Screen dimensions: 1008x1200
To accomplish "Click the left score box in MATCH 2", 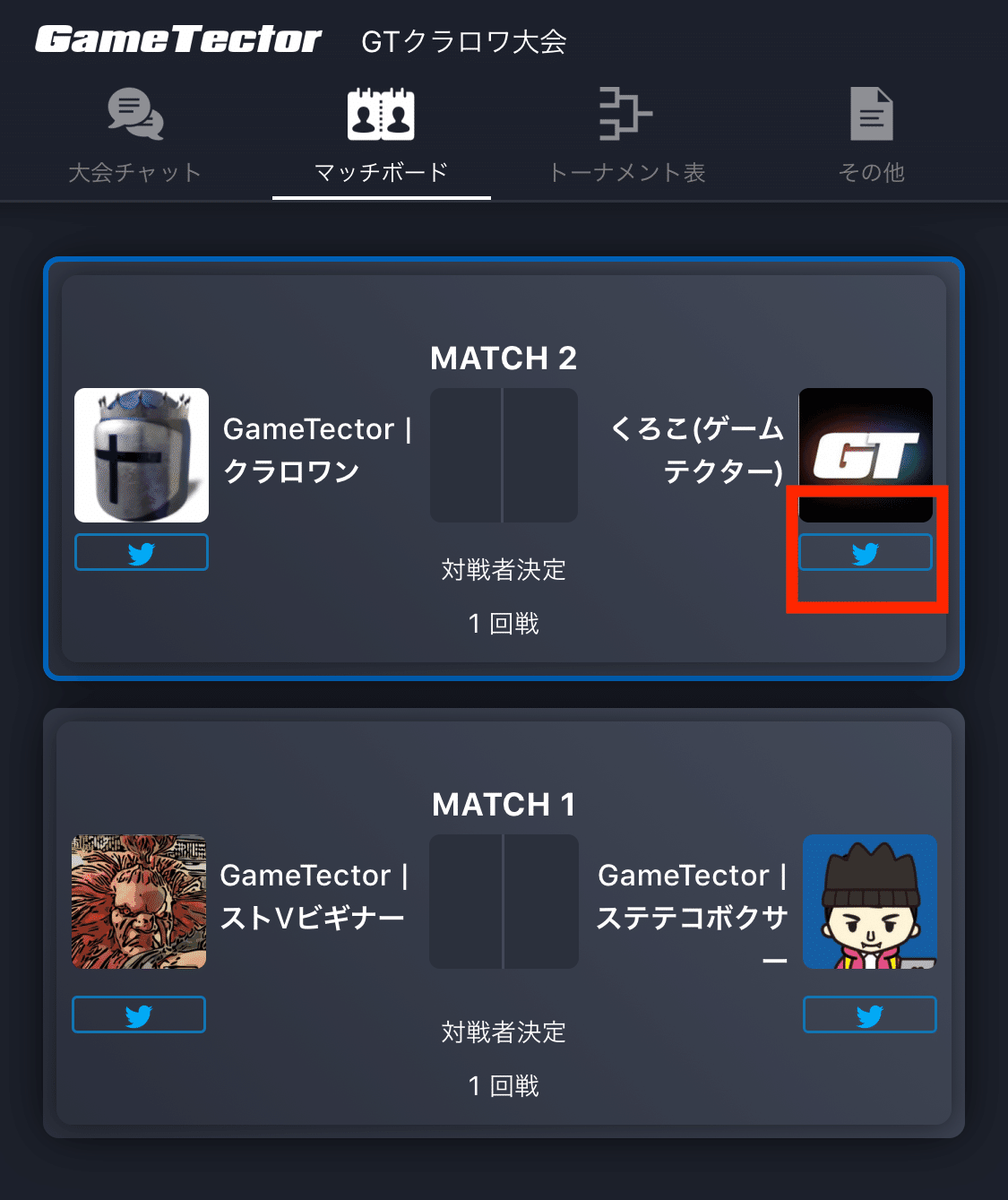I will (467, 455).
